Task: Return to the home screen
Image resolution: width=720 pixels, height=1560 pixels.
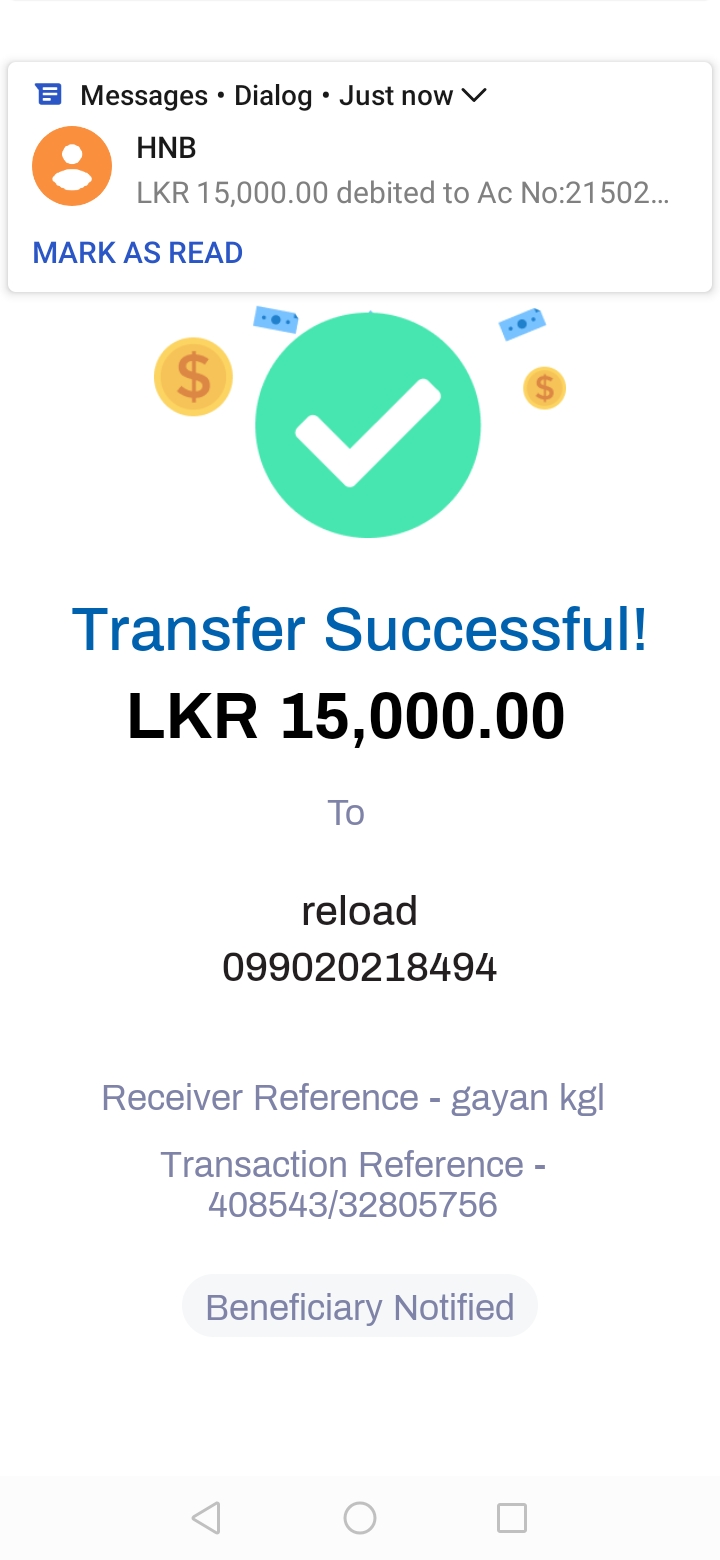Action: point(360,1518)
